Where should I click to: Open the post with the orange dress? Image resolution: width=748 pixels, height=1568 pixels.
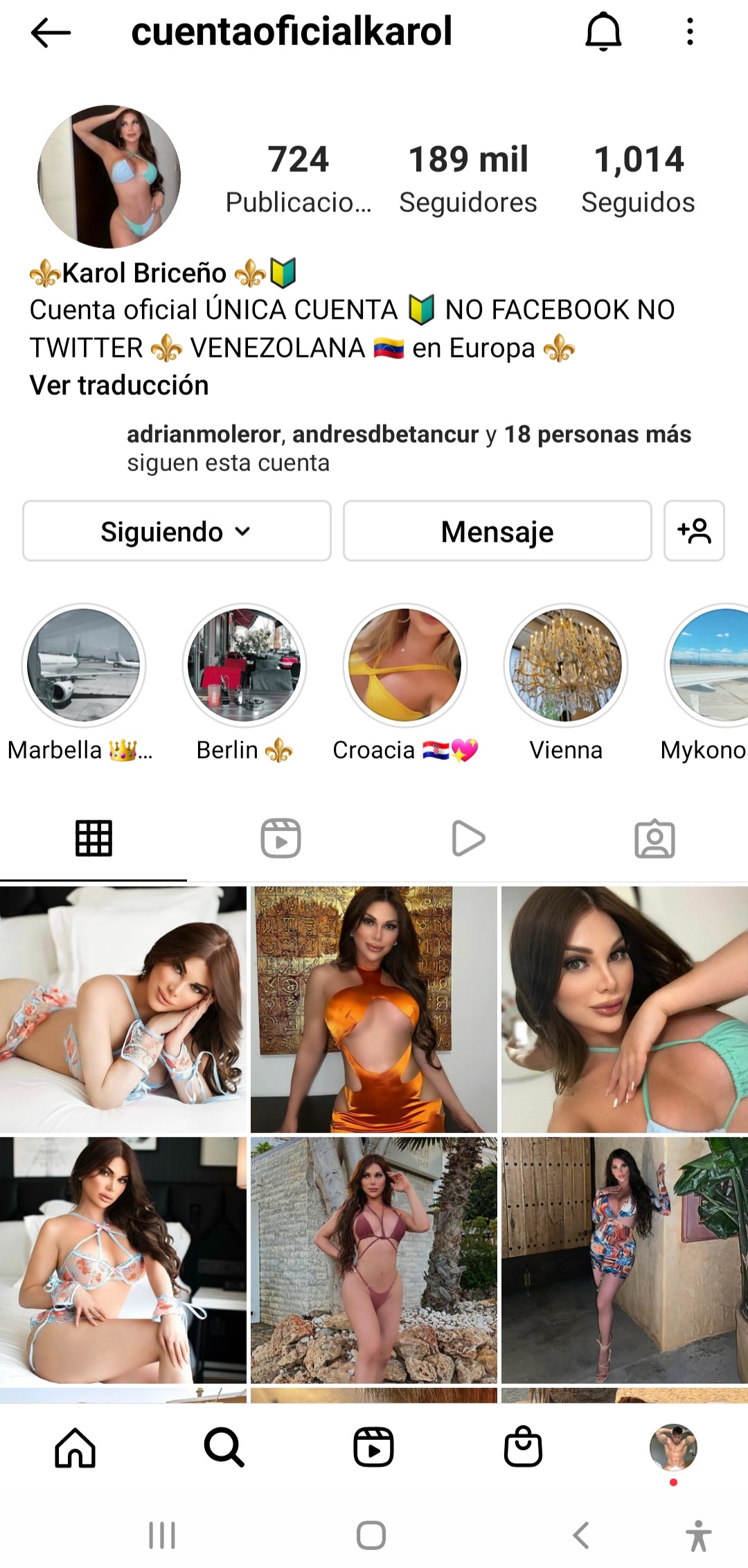374,1009
